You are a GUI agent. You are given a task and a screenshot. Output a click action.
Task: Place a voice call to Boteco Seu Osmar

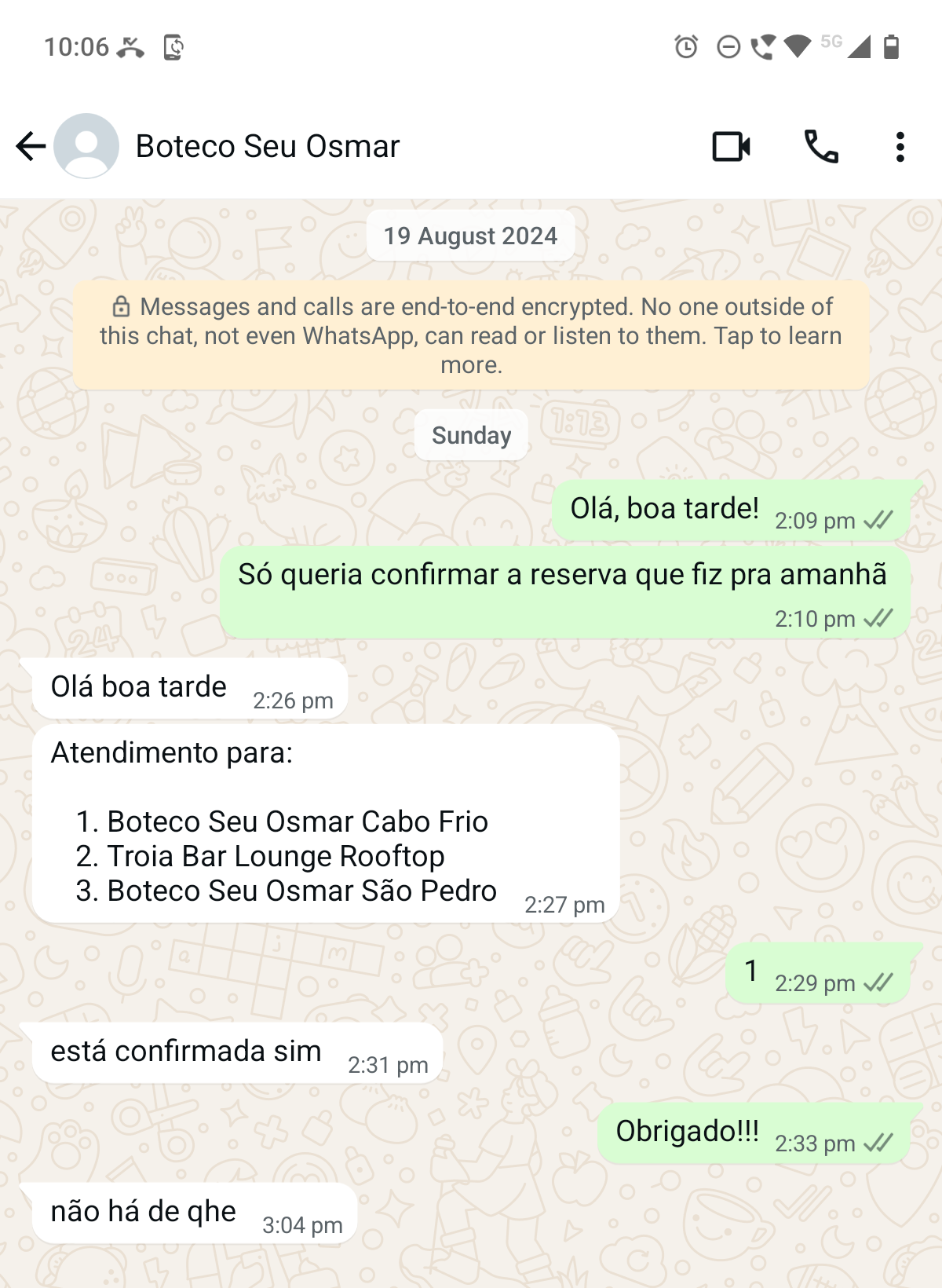821,147
